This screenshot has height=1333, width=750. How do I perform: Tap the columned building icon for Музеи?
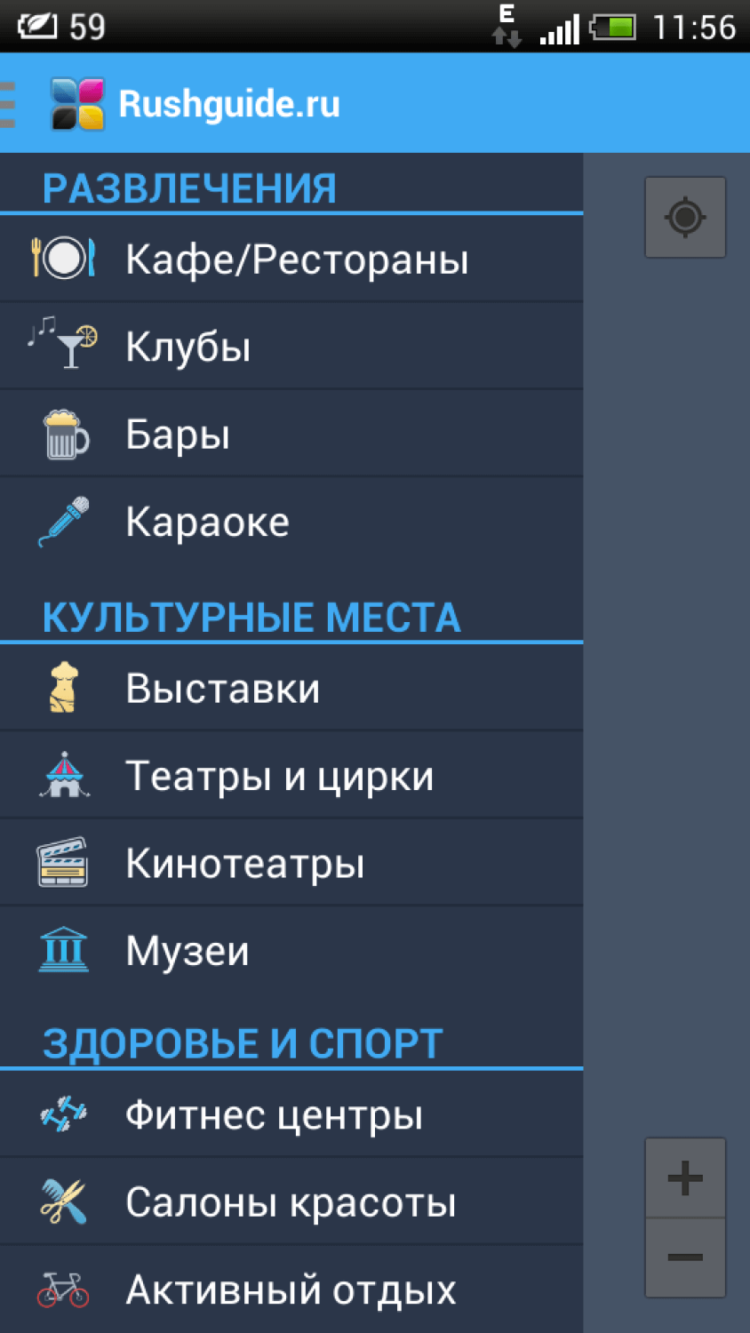click(x=64, y=950)
